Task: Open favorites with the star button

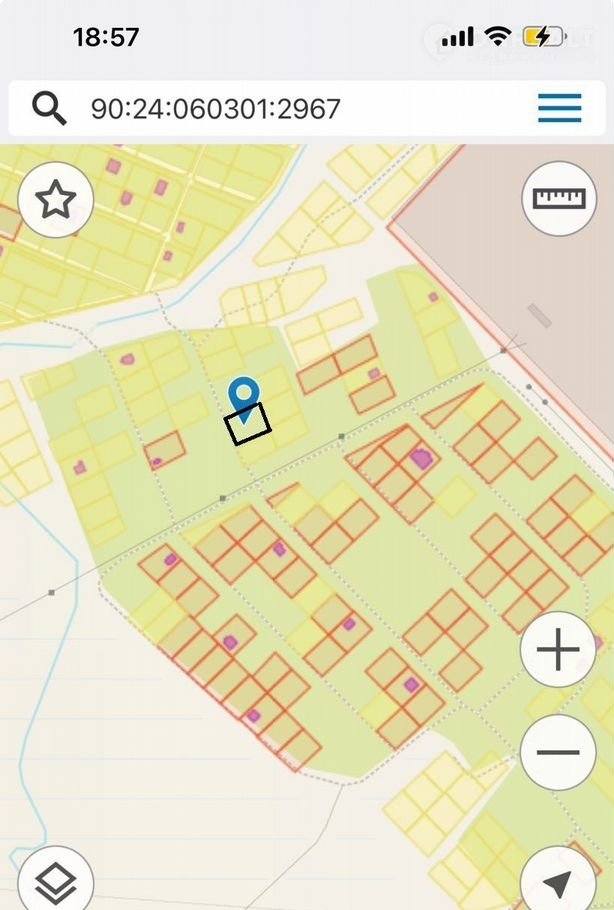Action: tap(56, 199)
